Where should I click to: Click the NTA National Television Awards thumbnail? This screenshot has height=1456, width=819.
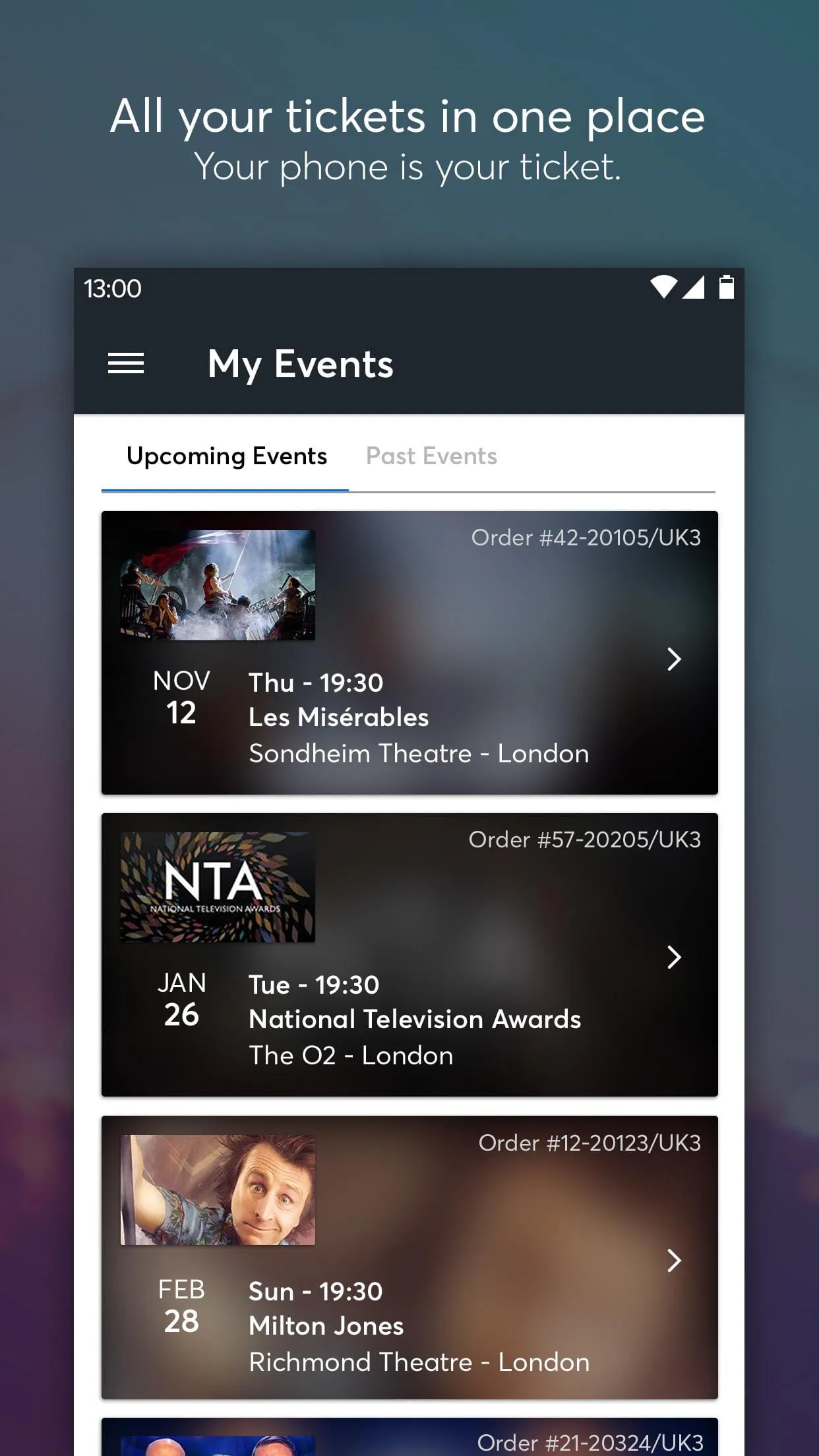coord(218,887)
